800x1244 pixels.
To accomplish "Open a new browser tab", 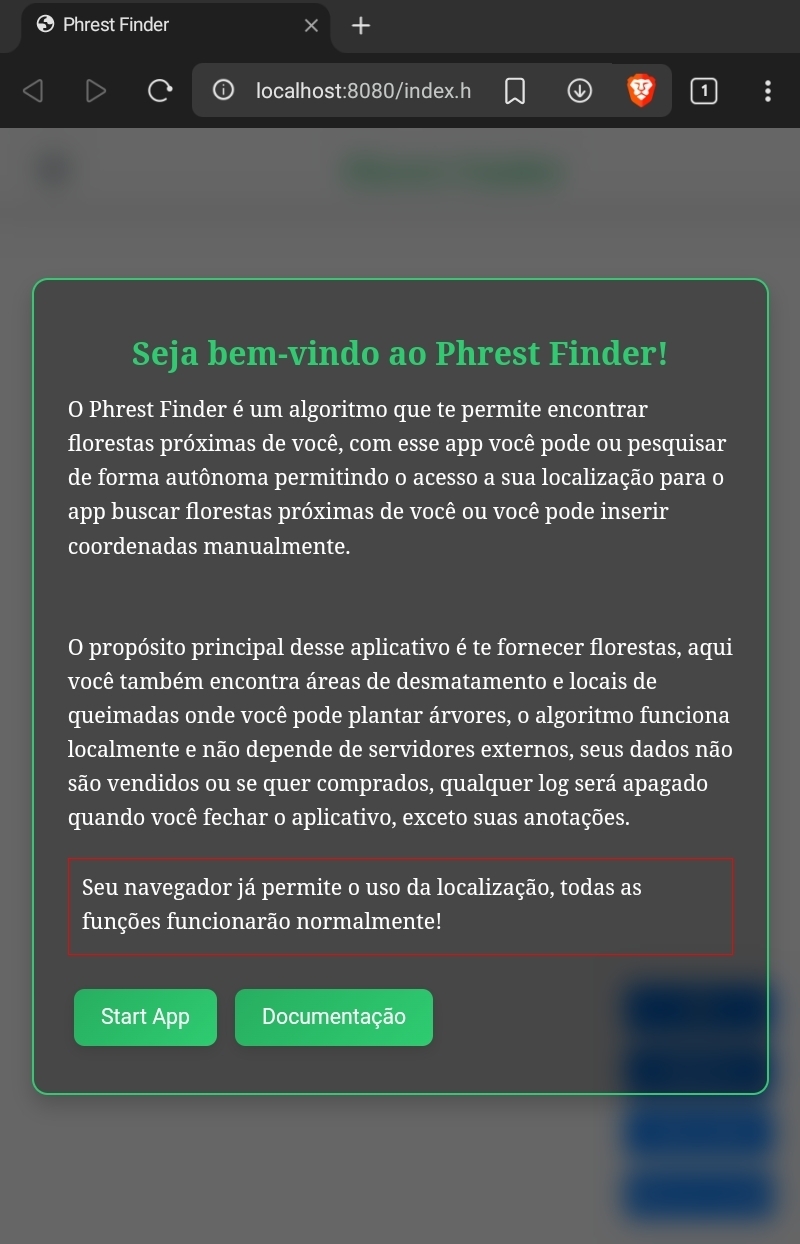I will click(x=361, y=25).
